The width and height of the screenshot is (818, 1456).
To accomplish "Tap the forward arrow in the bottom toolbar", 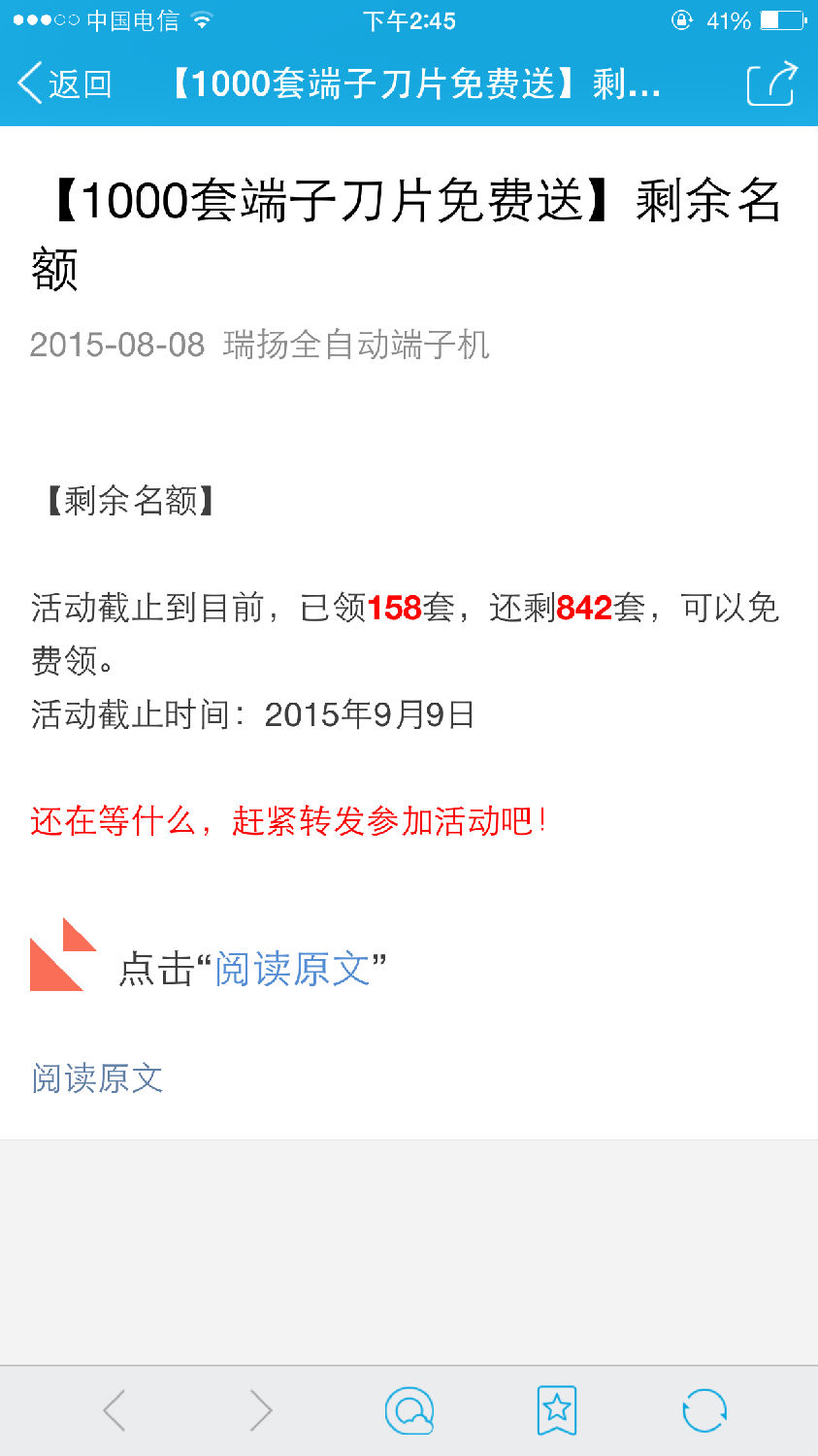I will coord(260,1410).
